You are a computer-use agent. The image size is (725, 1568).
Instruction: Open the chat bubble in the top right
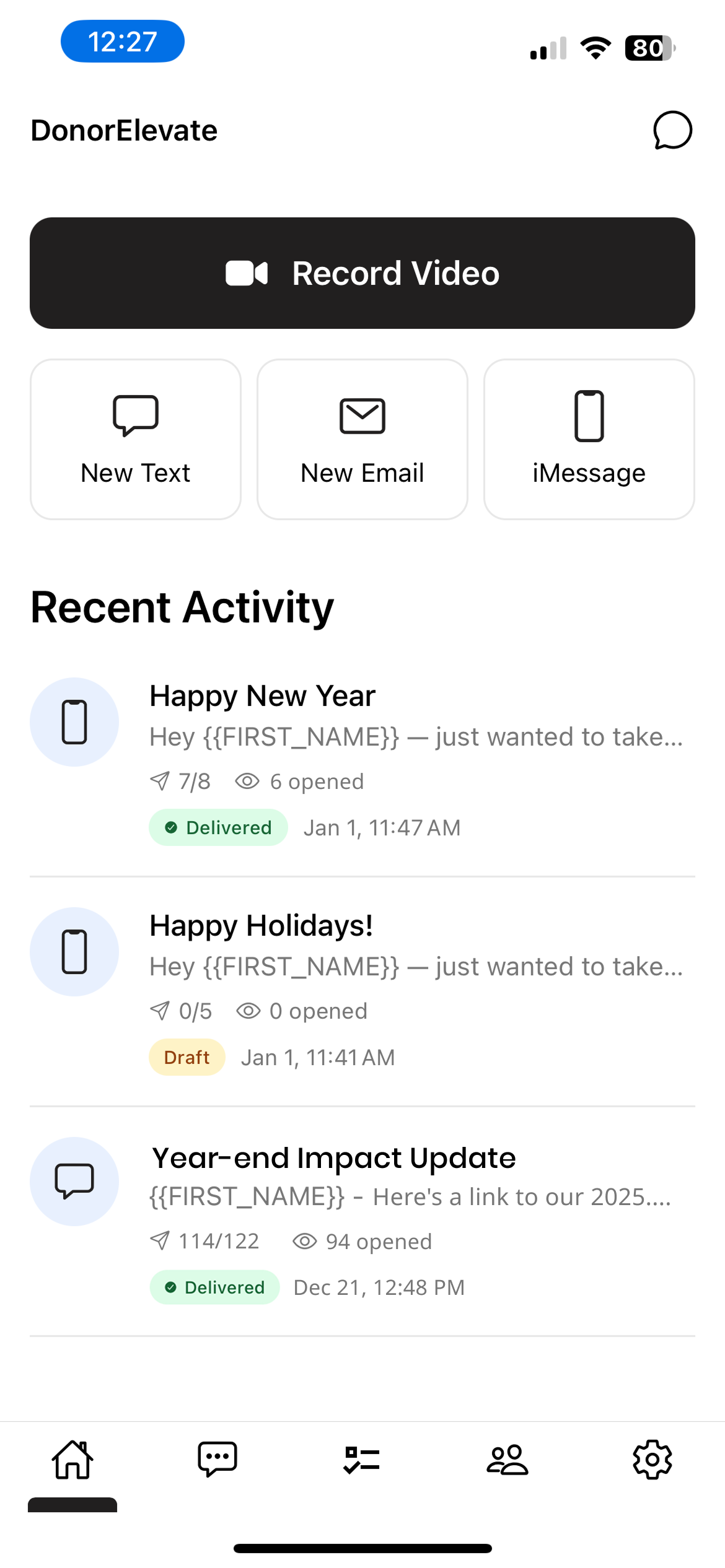pyautogui.click(x=672, y=131)
